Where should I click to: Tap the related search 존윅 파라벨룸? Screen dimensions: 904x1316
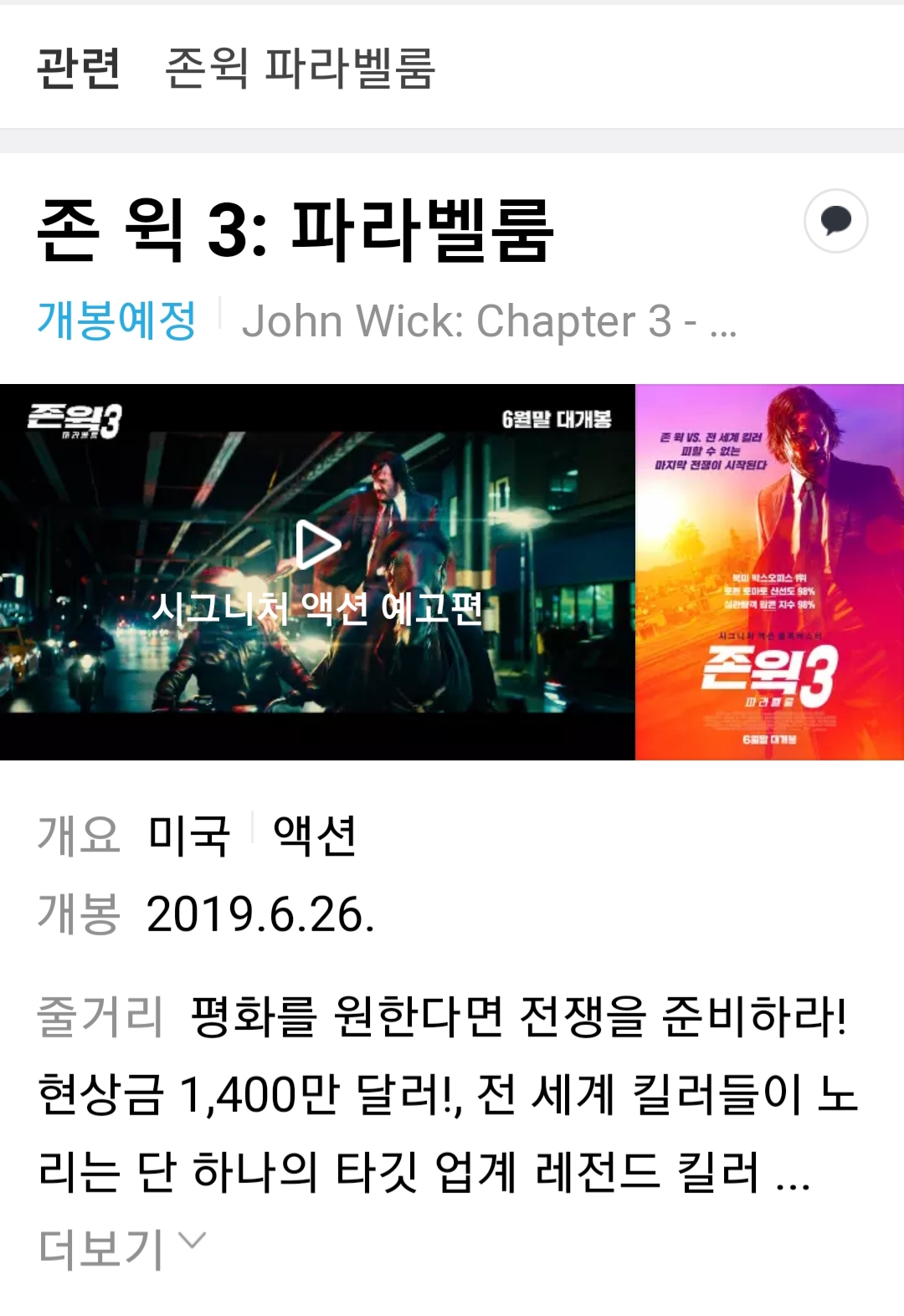[x=300, y=68]
